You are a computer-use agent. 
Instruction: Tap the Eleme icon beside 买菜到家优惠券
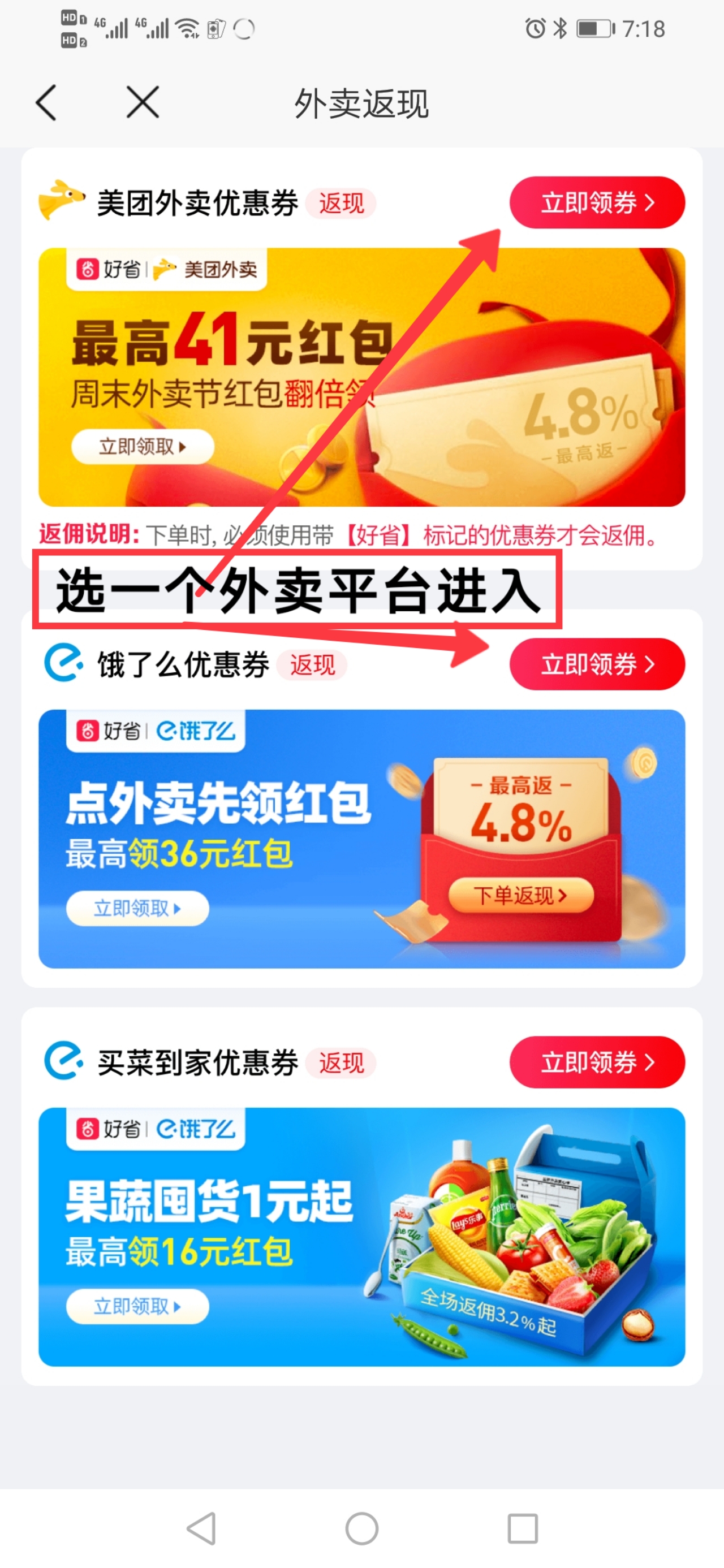(63, 1062)
